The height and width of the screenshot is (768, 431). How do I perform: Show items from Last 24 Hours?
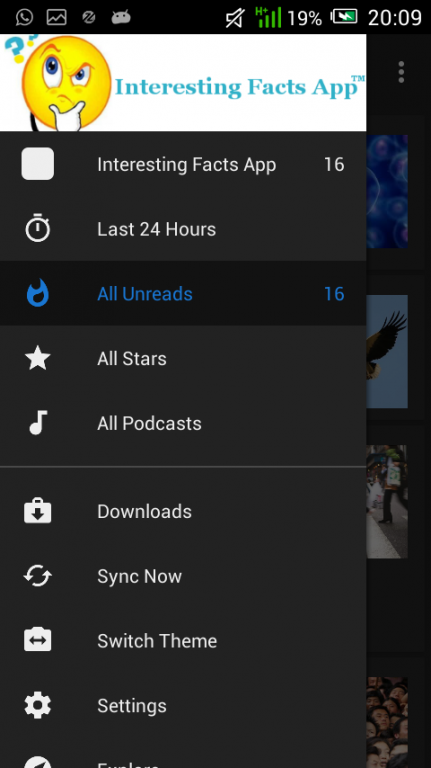tap(183, 229)
